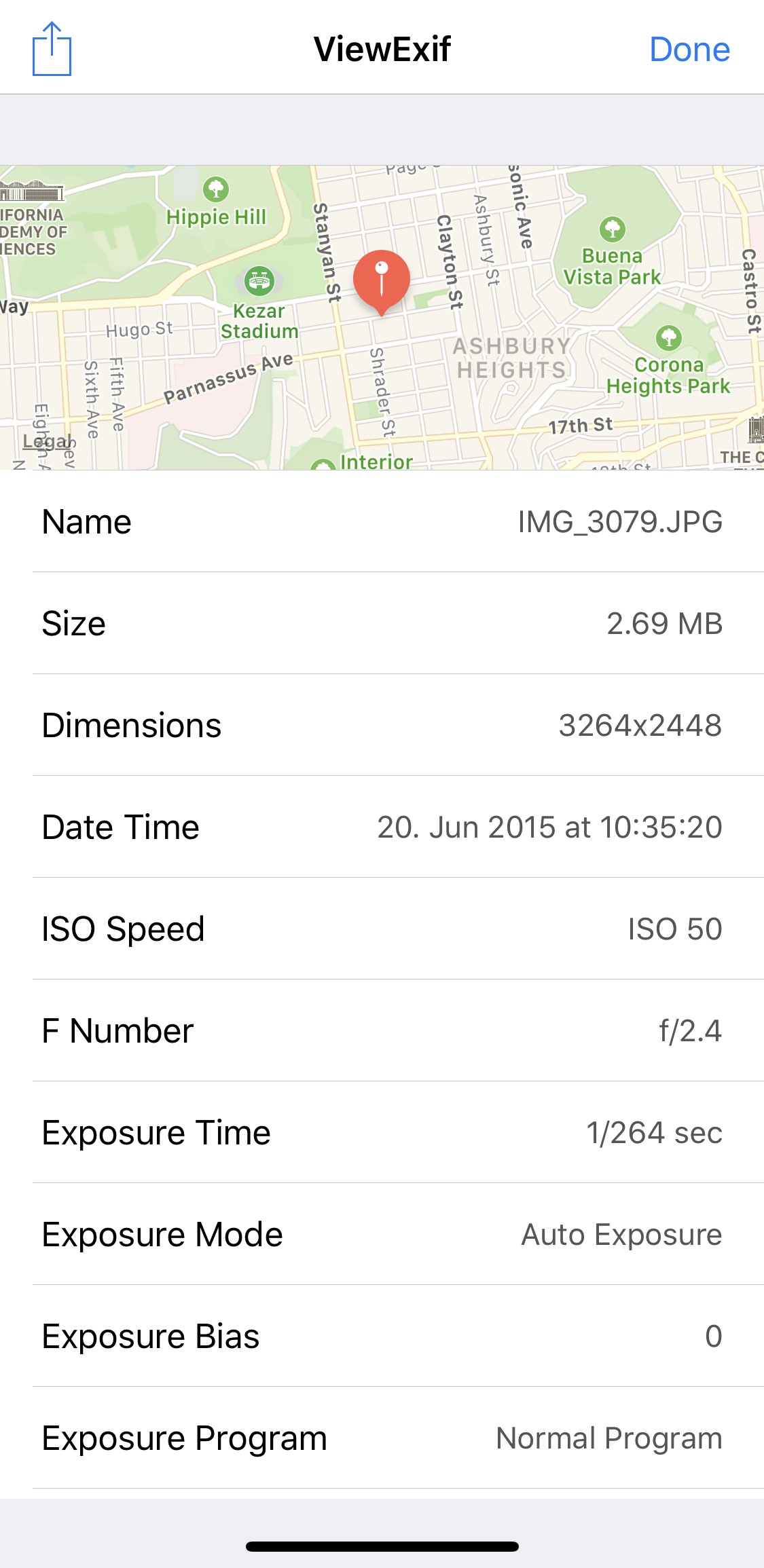Select the red location pin on map

[x=382, y=280]
